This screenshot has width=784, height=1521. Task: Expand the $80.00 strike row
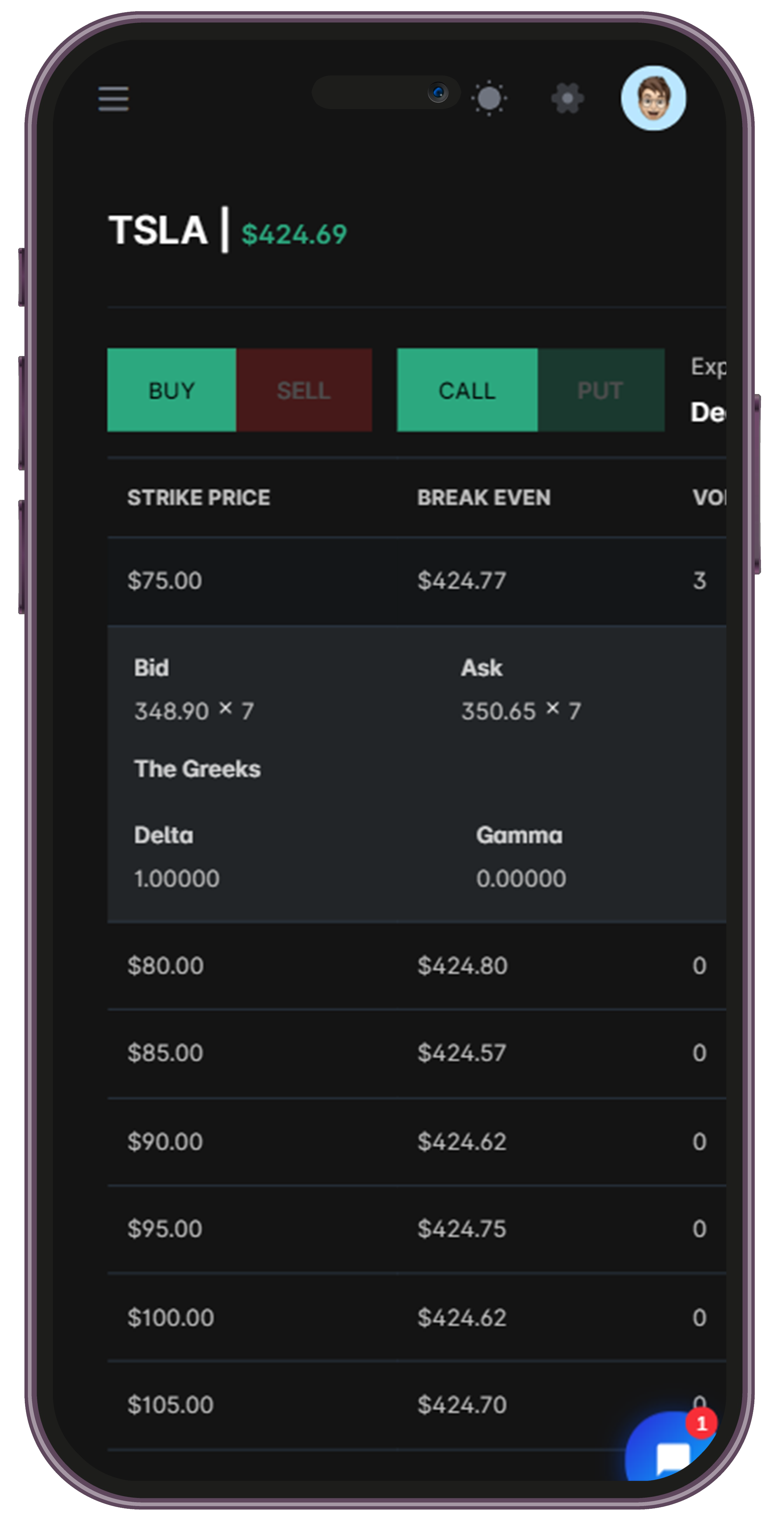tap(417, 966)
